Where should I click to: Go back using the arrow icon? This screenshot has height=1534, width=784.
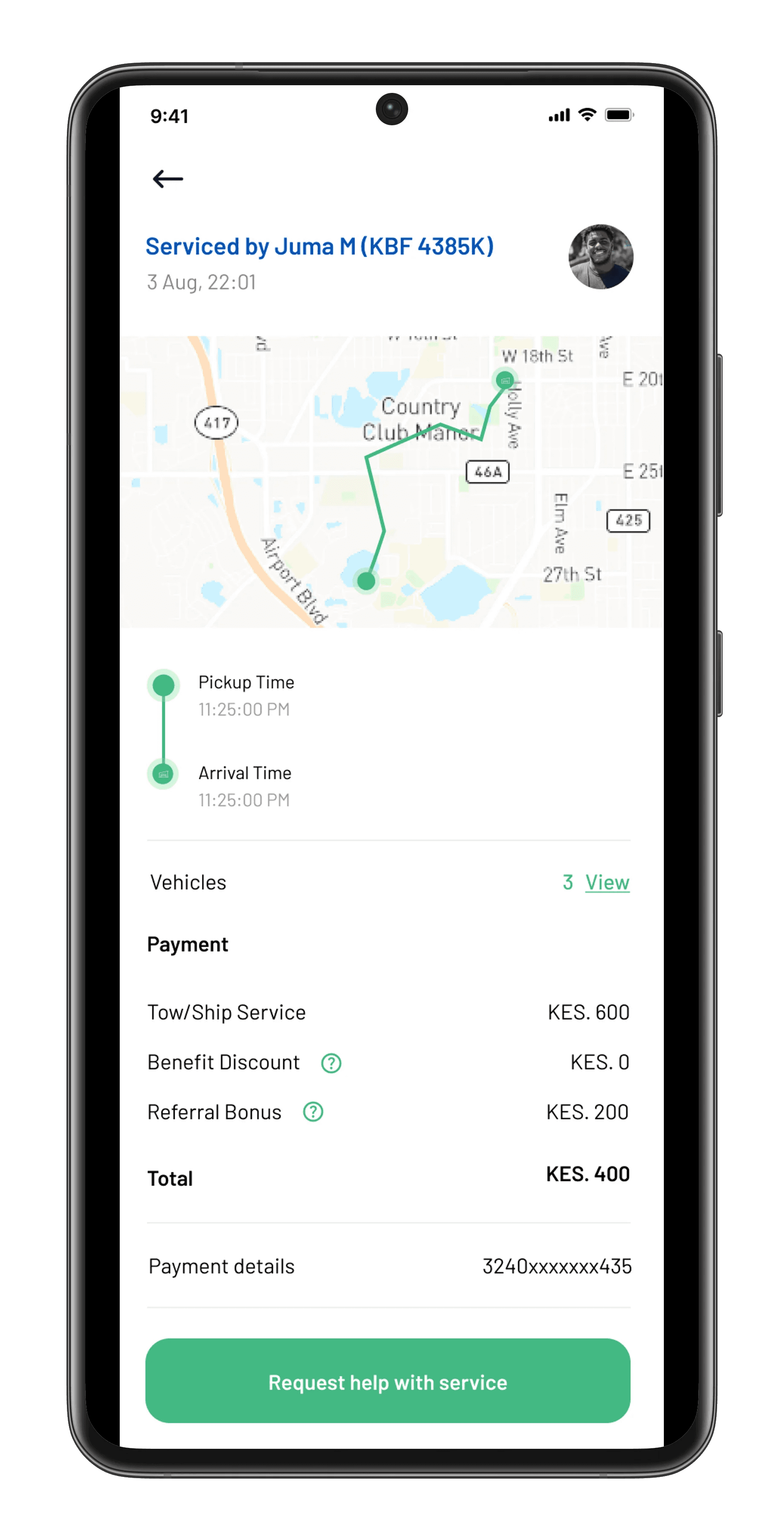168,179
